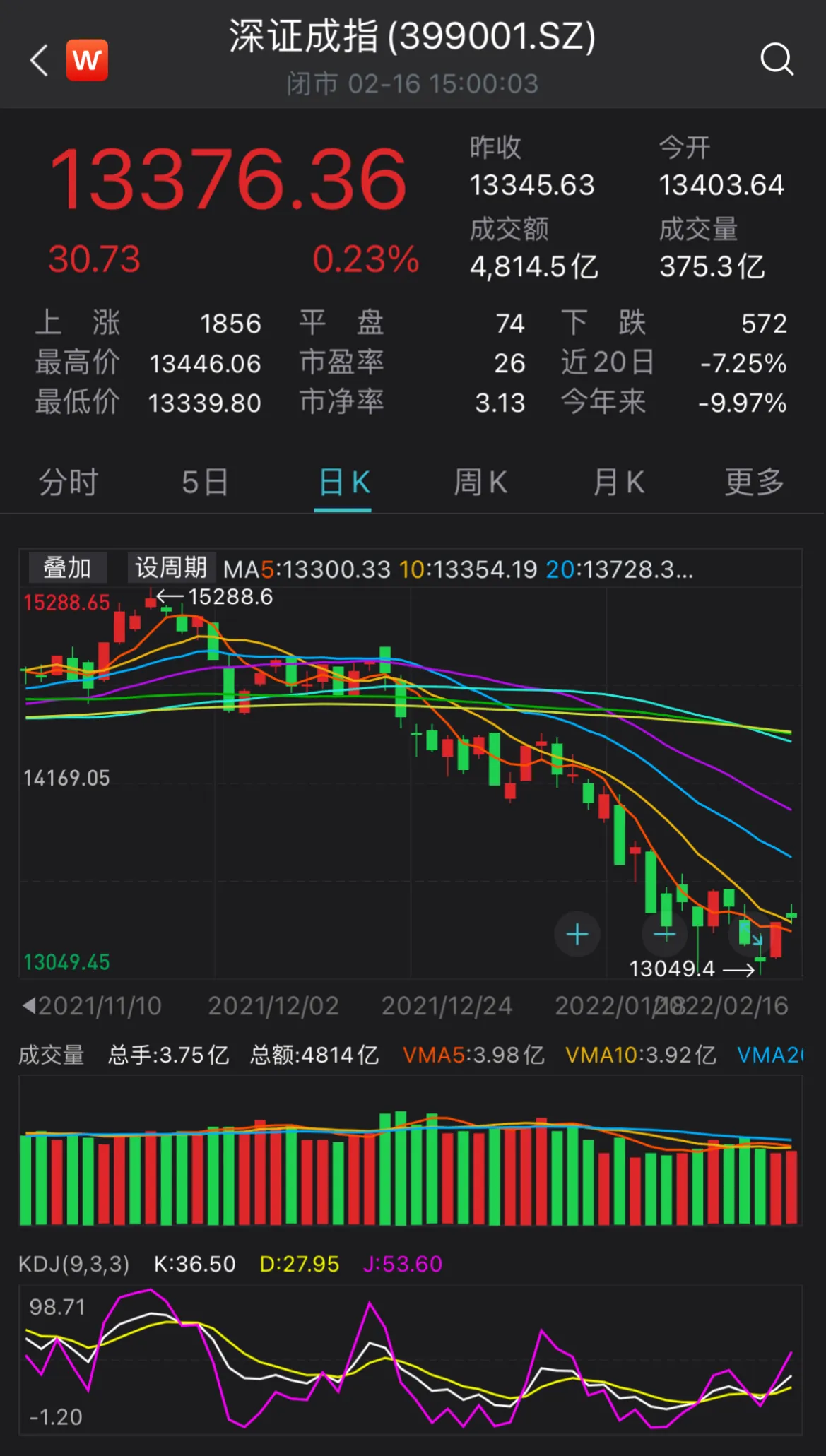Tap the 成交量 indicator label
The width and height of the screenshot is (826, 1456).
pyautogui.click(x=52, y=1055)
